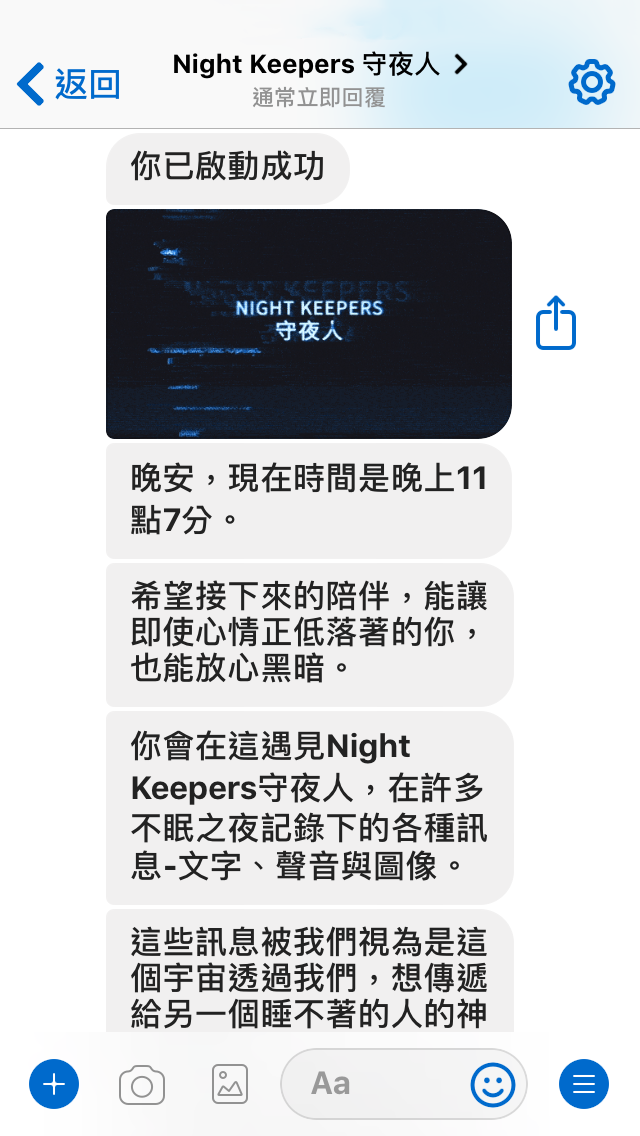Open the Night Keepers 守夜人 image
This screenshot has width=640, height=1136.
308,323
